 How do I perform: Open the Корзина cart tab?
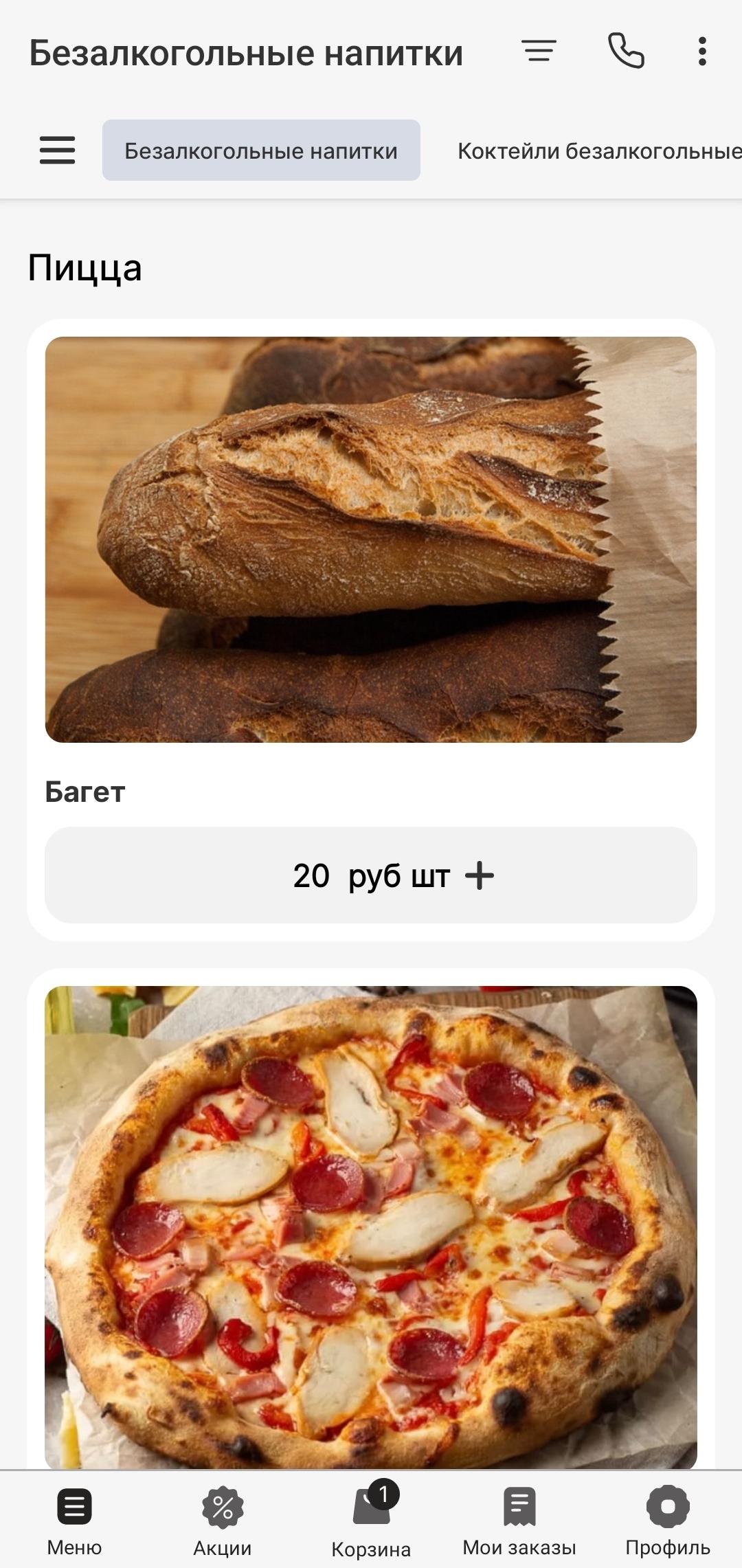pyautogui.click(x=371, y=1520)
